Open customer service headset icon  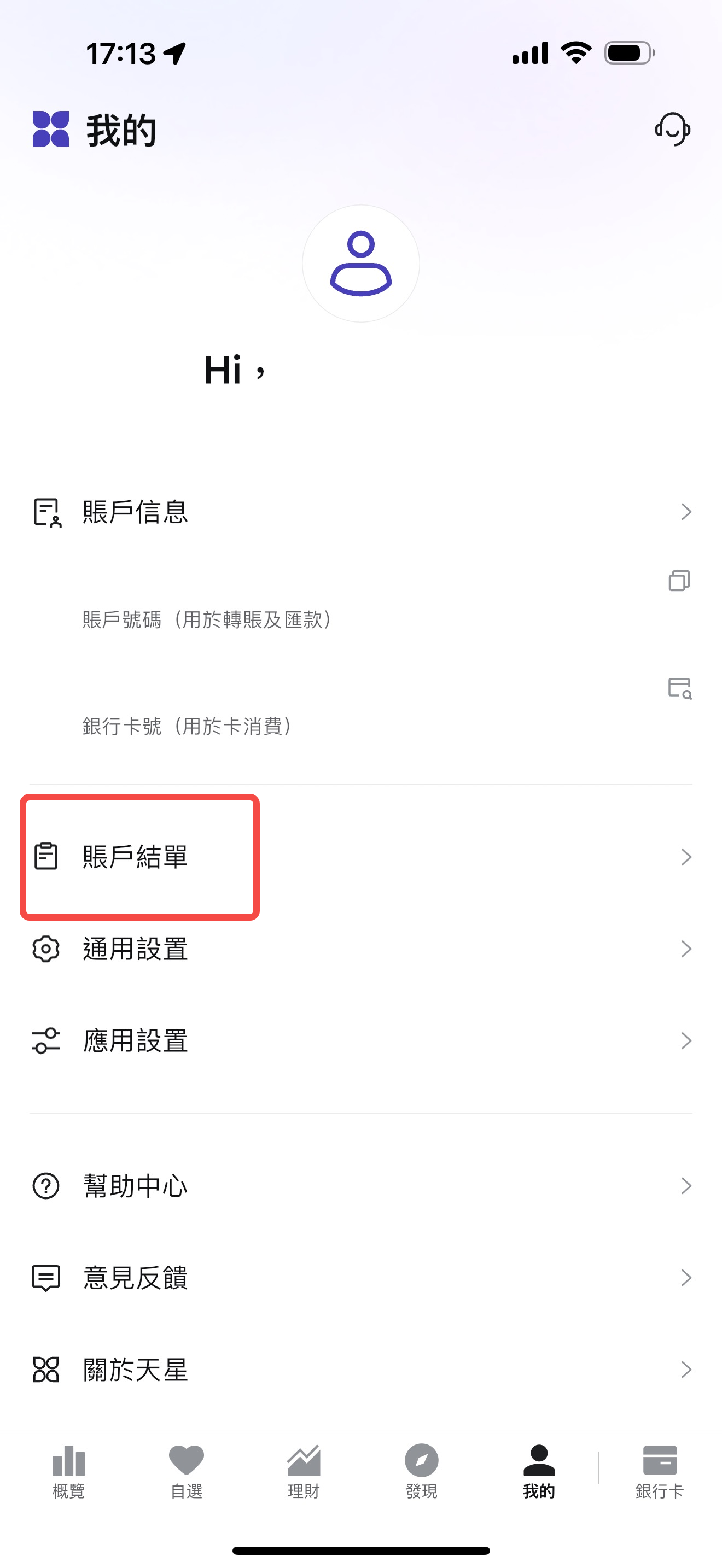672,129
